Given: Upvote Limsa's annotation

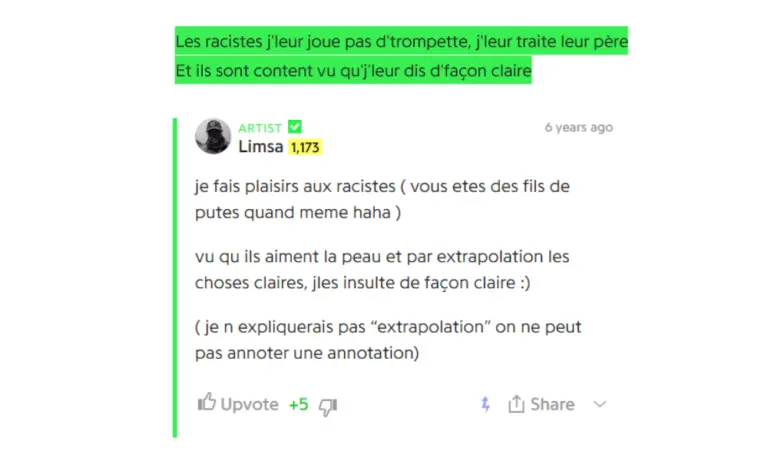Looking at the screenshot, I should coord(238,404).
